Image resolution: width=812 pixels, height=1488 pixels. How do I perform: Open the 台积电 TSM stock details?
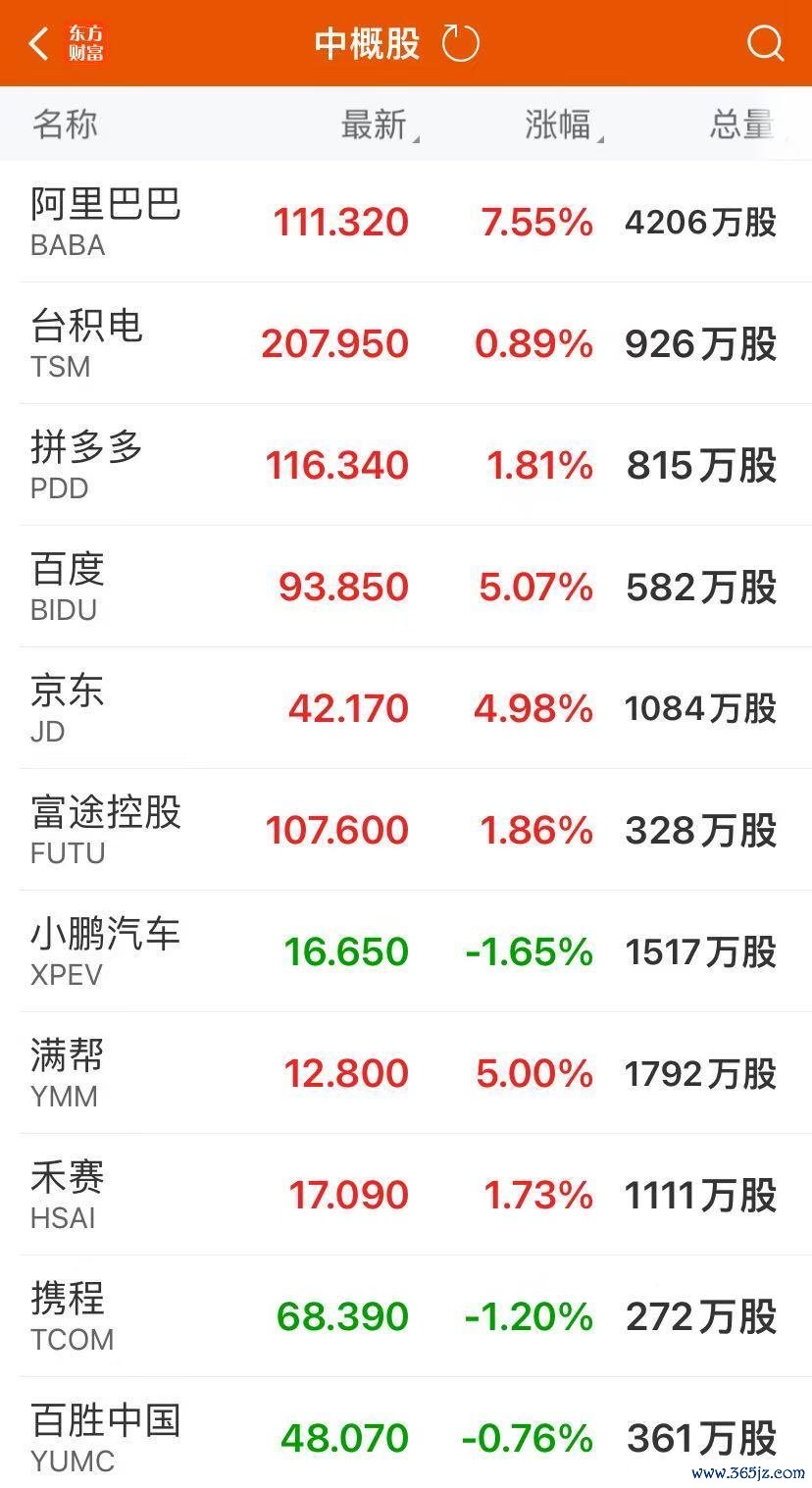click(x=406, y=343)
